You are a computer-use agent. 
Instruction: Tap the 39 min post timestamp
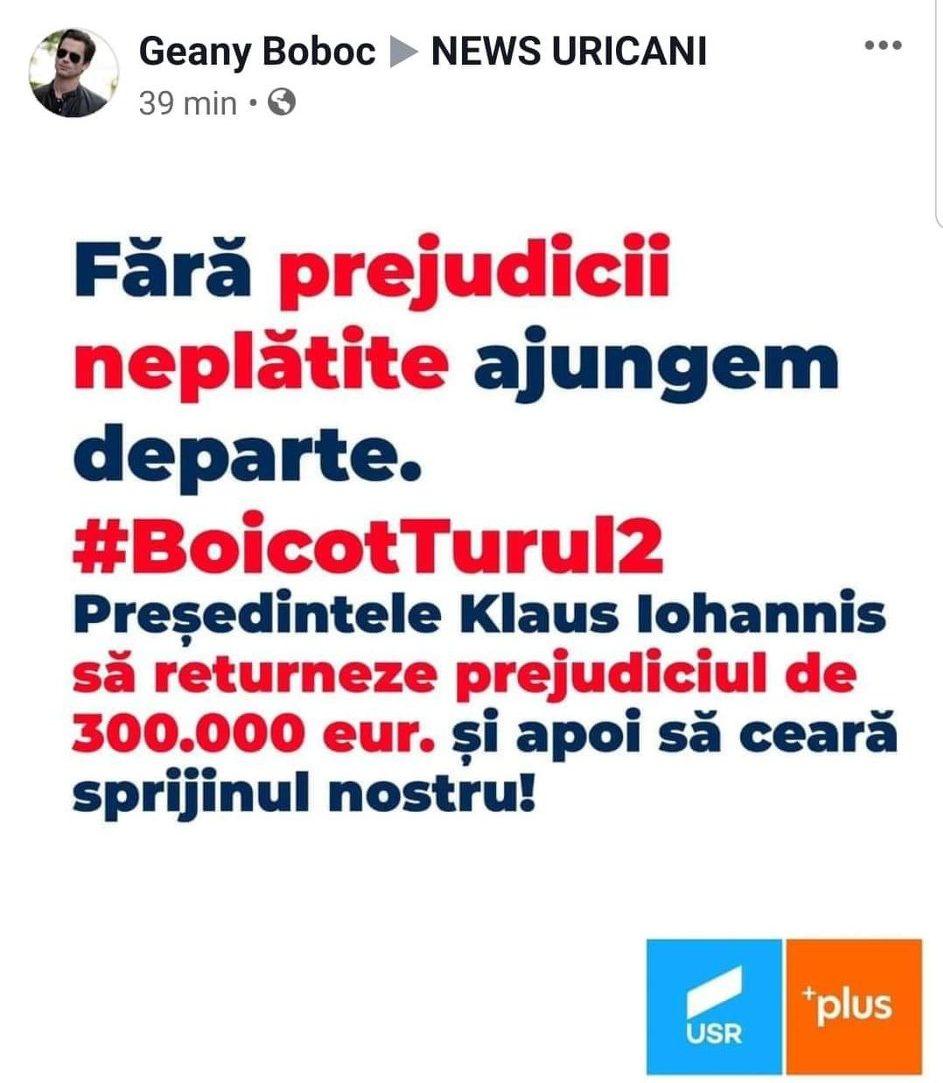click(x=188, y=102)
